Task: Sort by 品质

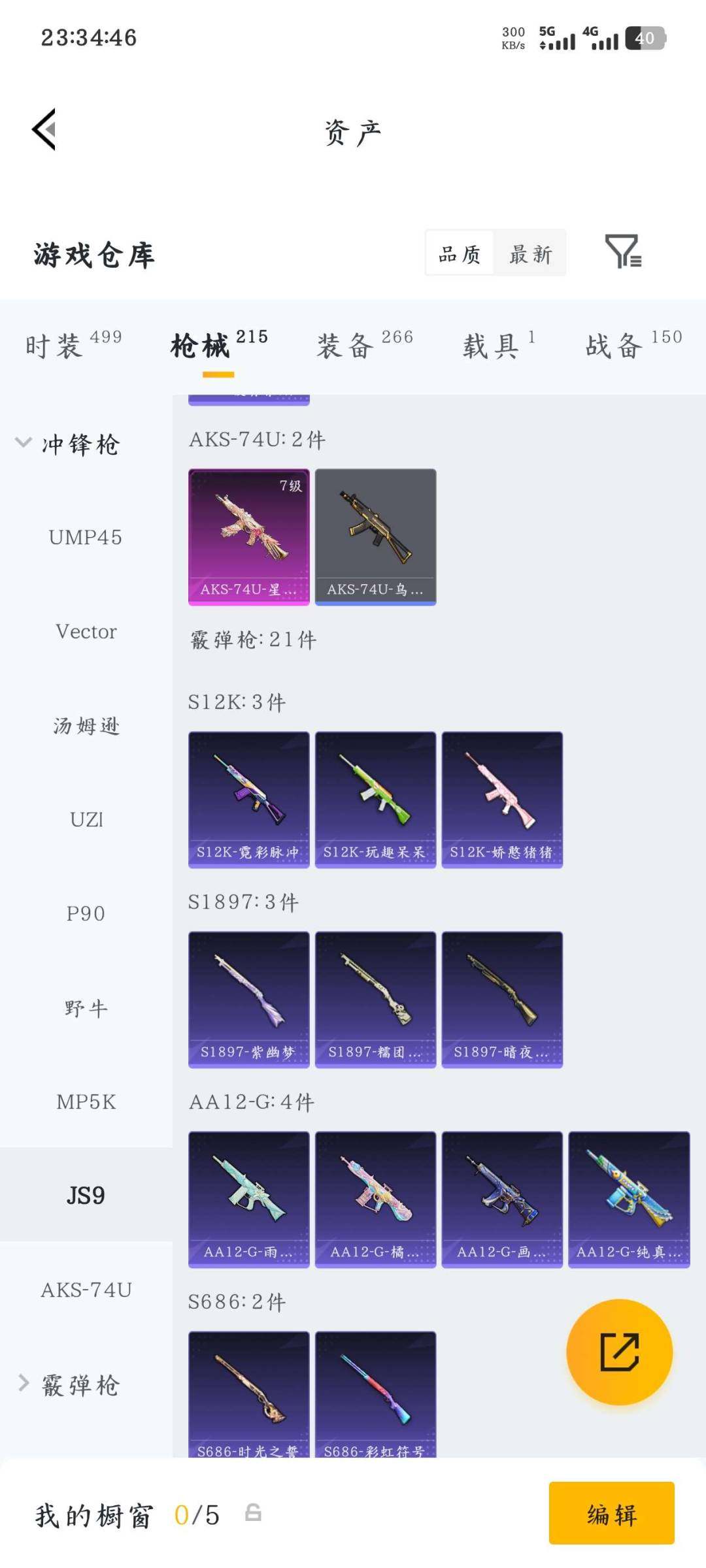Action: pos(460,253)
